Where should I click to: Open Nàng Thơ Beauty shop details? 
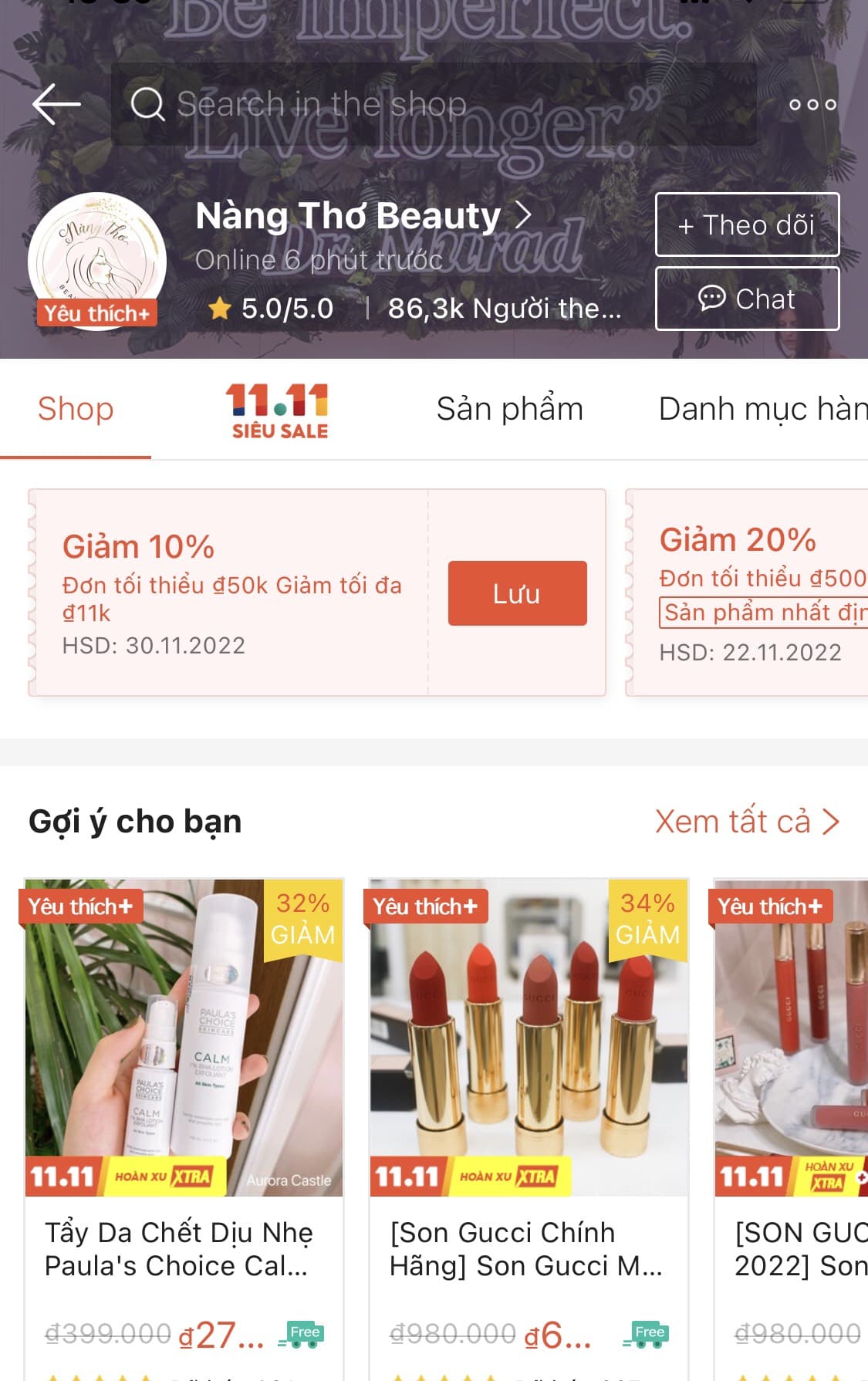pyautogui.click(x=363, y=216)
